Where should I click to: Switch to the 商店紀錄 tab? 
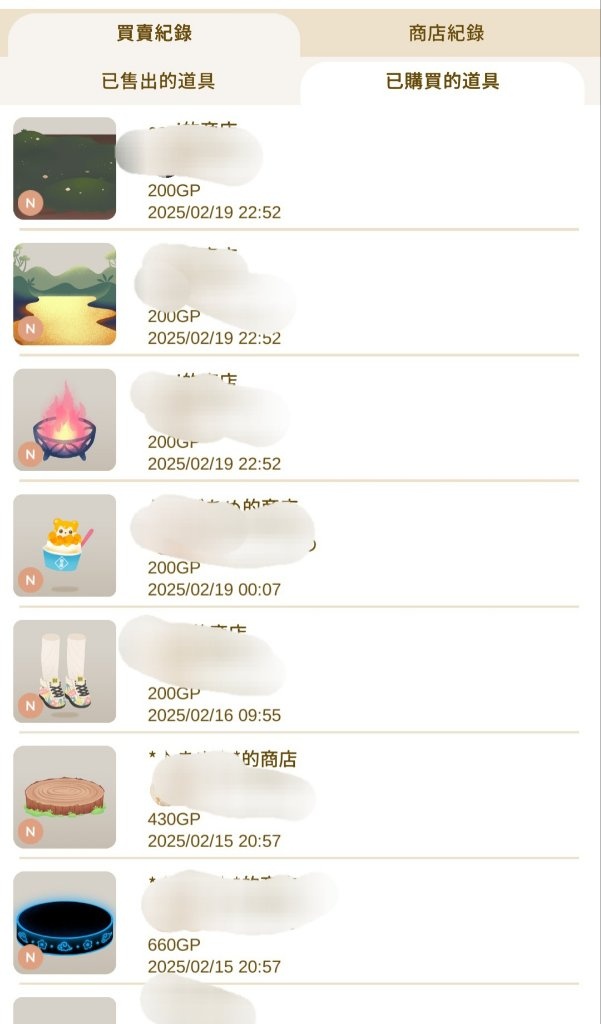446,33
